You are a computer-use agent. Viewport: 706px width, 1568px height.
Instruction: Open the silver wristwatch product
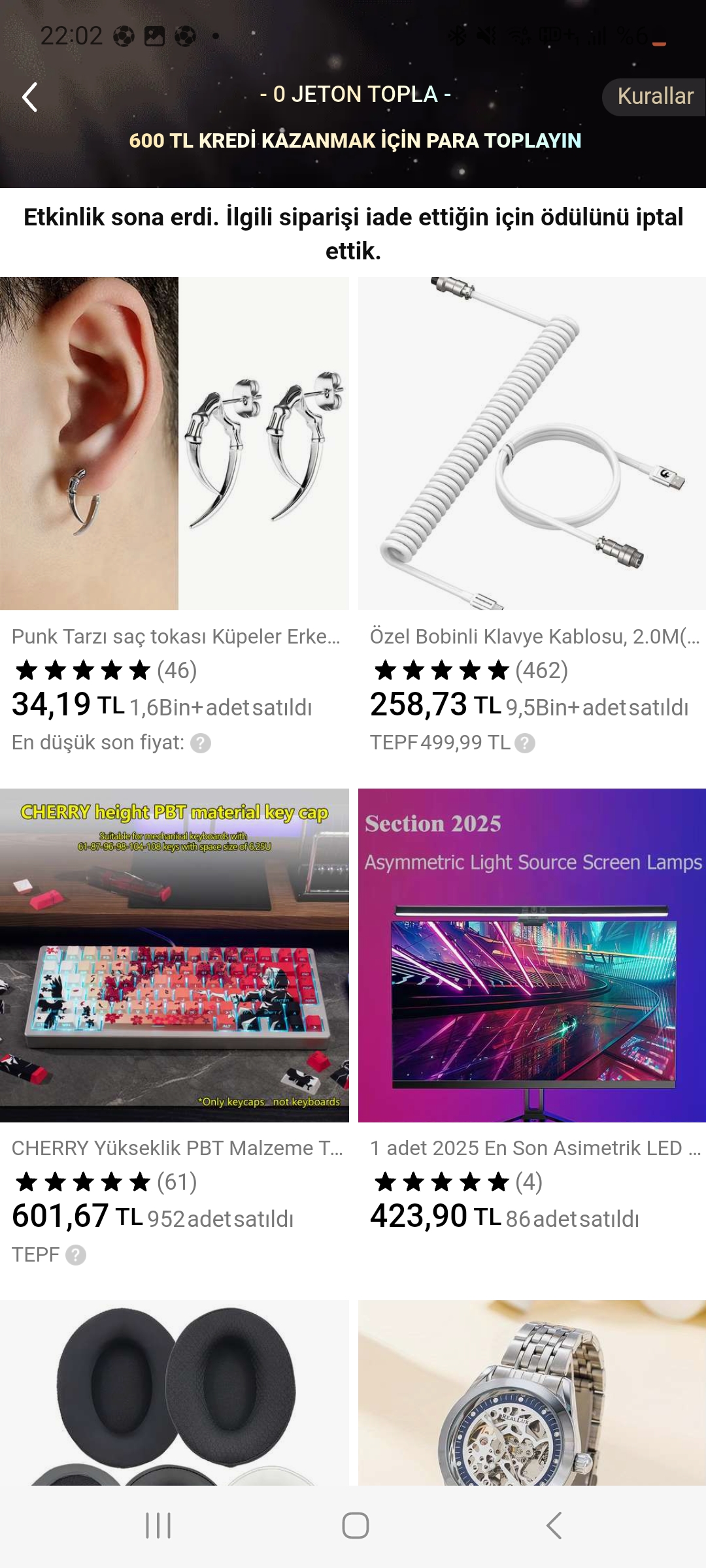pos(531,1392)
